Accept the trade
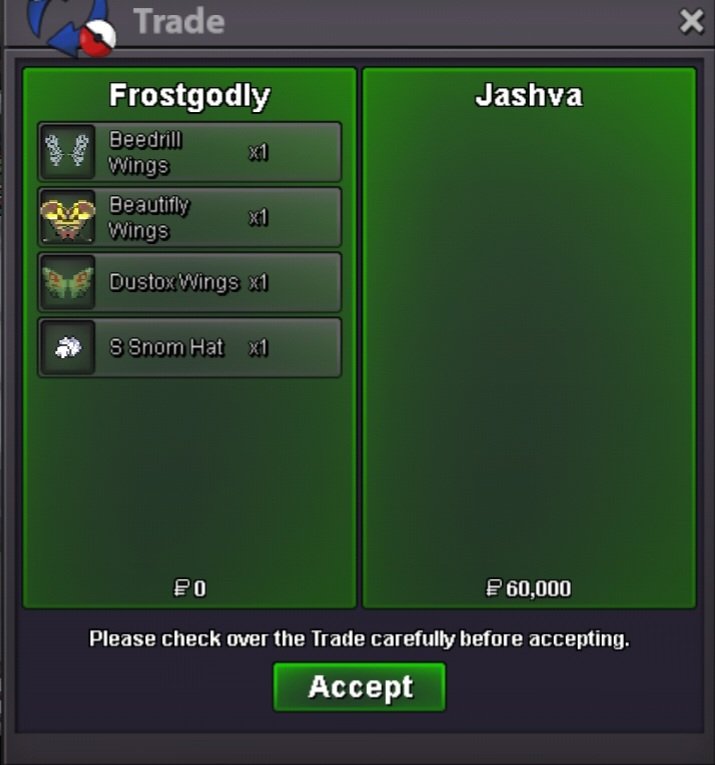The height and width of the screenshot is (765, 715). 359,687
